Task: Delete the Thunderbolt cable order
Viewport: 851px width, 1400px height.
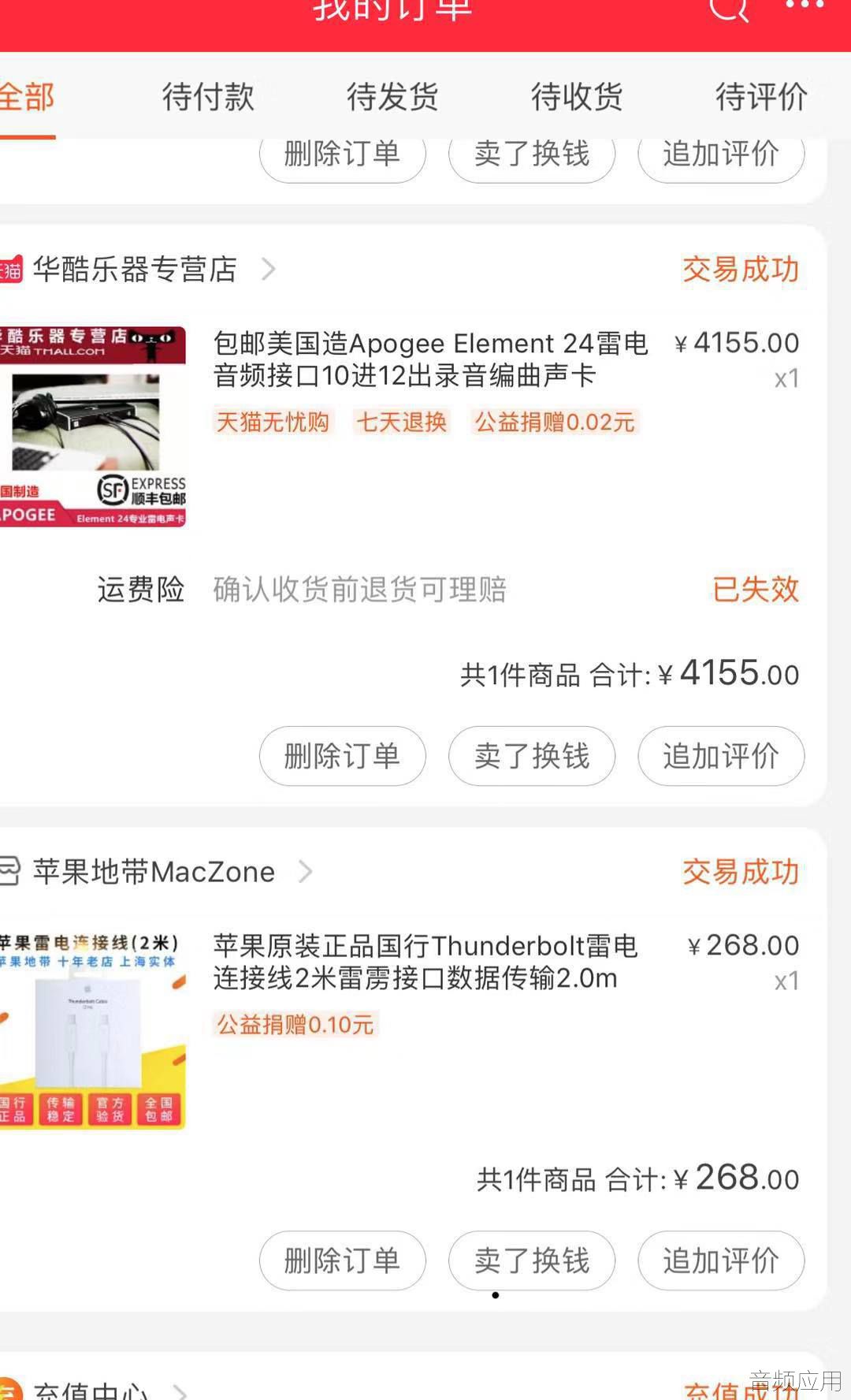Action: pos(342,1260)
